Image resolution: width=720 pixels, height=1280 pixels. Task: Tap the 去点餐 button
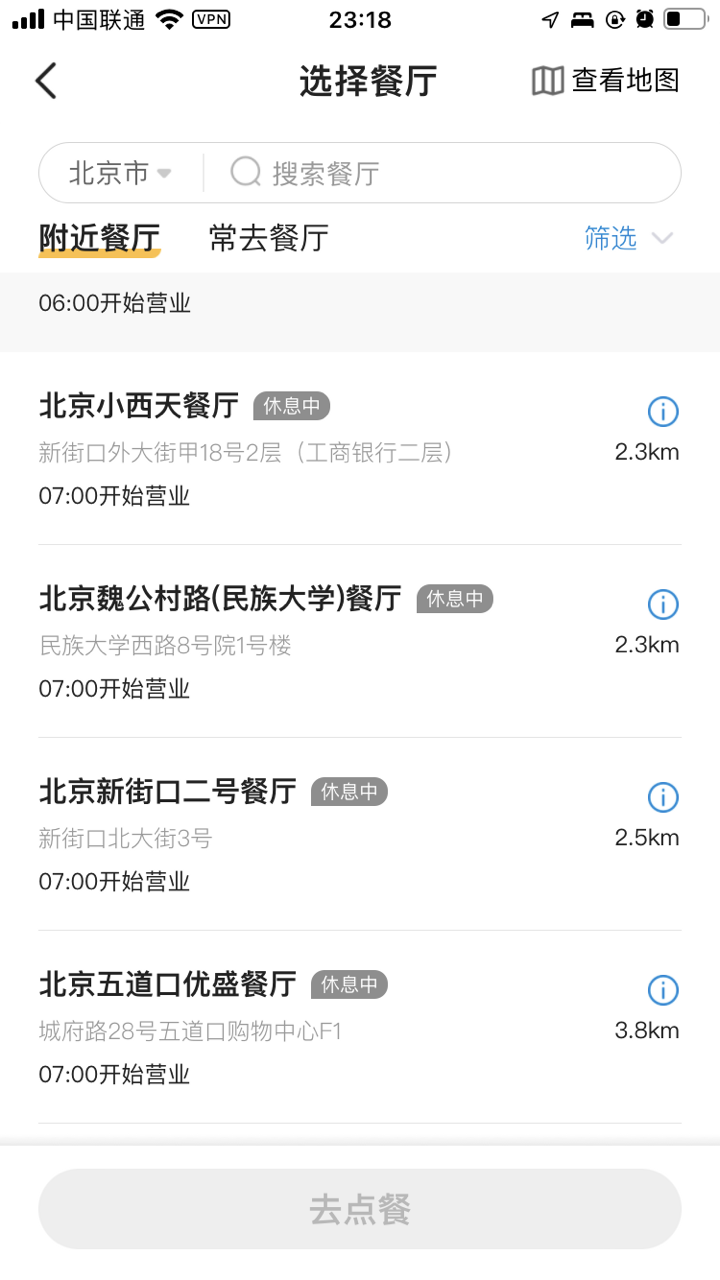(x=360, y=1209)
